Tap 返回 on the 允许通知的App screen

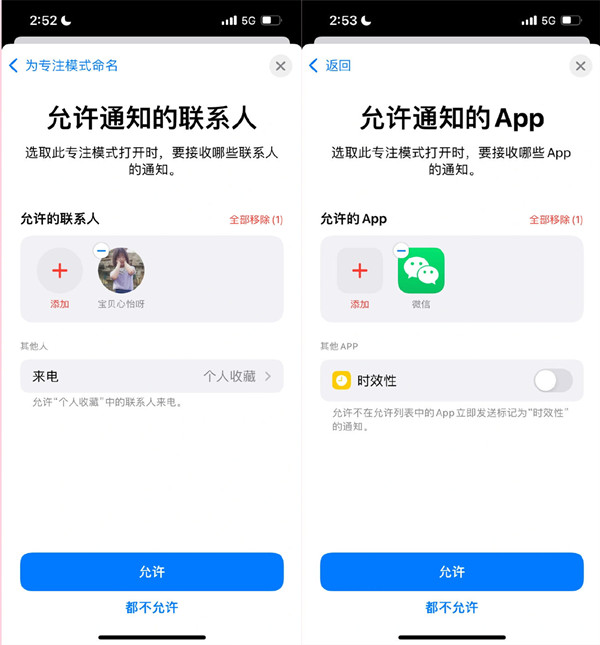(x=331, y=66)
